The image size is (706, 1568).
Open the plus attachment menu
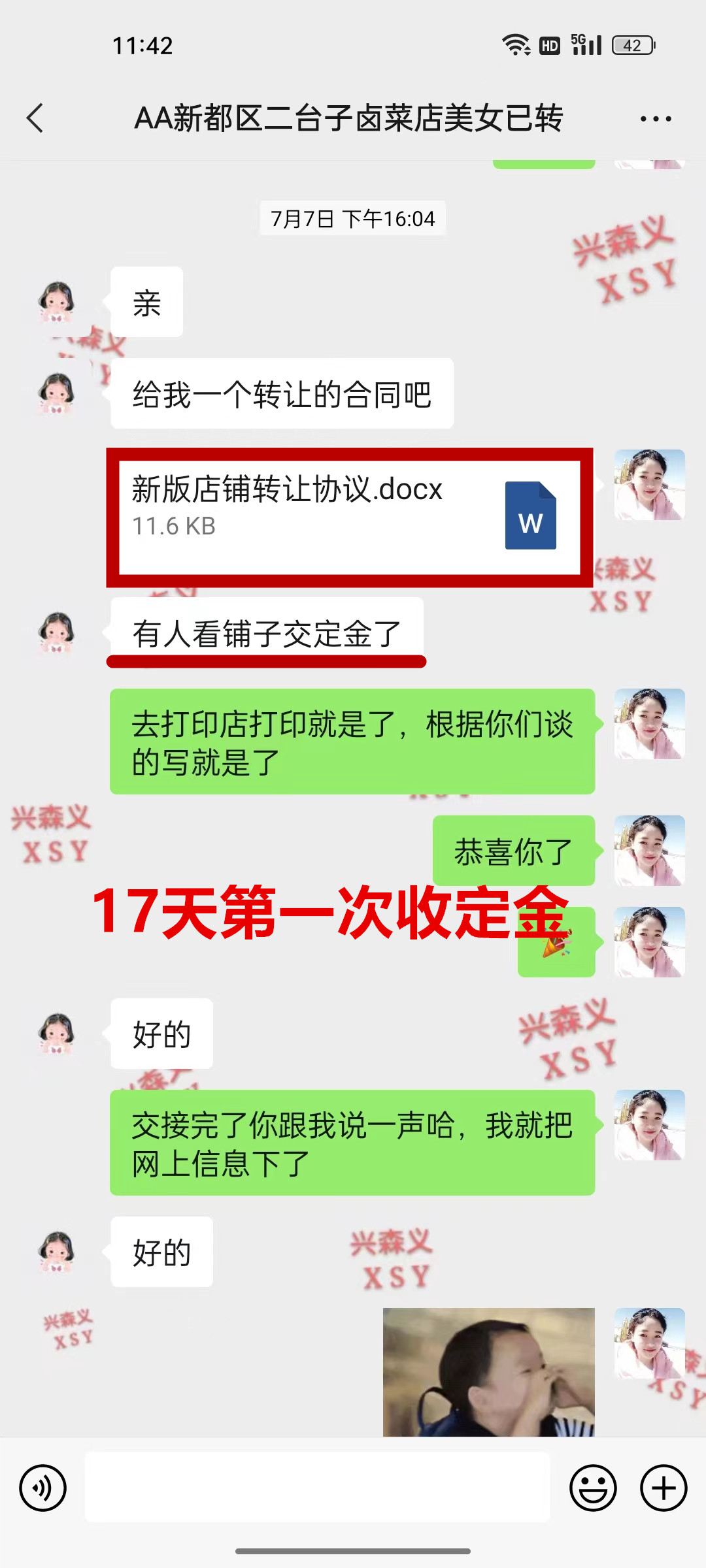(x=663, y=1488)
